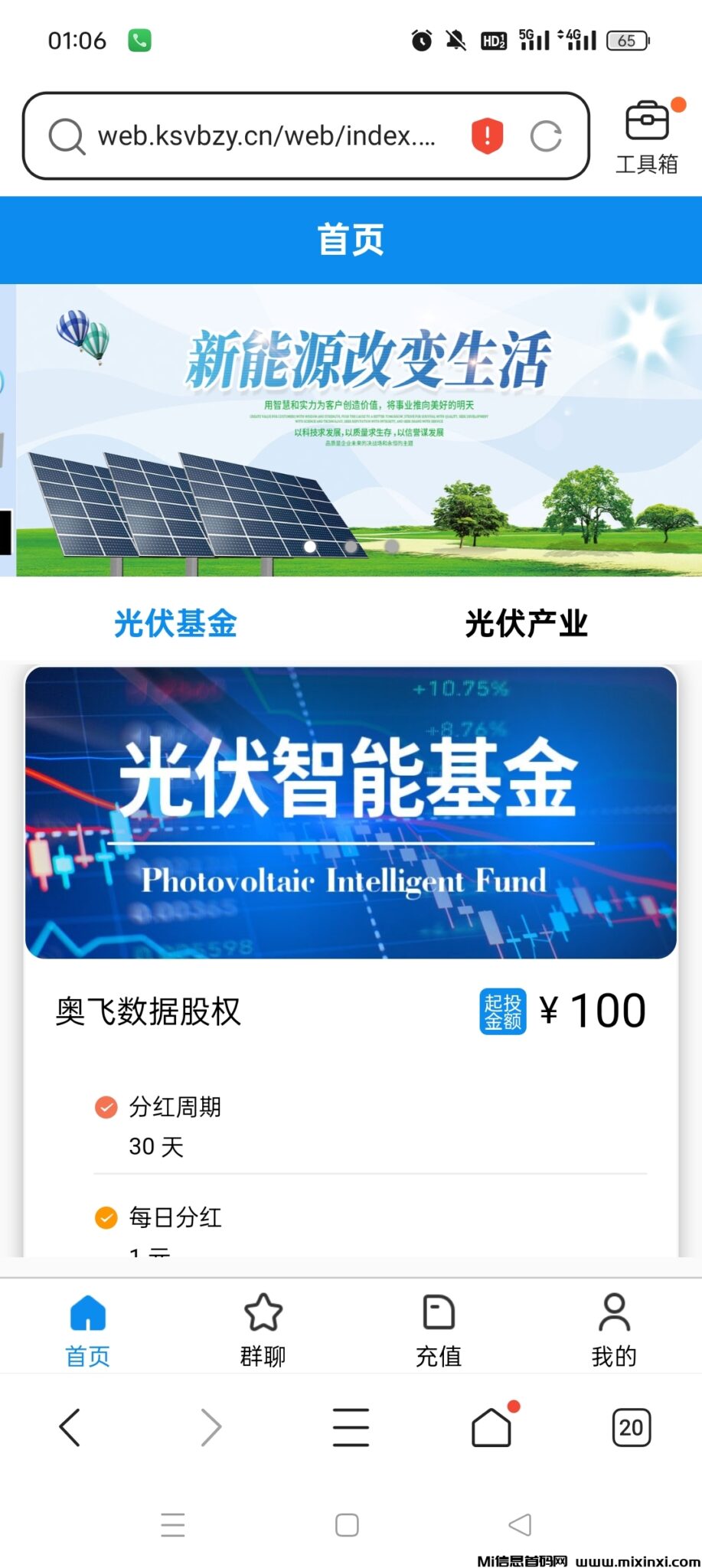Open the browser menu

point(351,1427)
